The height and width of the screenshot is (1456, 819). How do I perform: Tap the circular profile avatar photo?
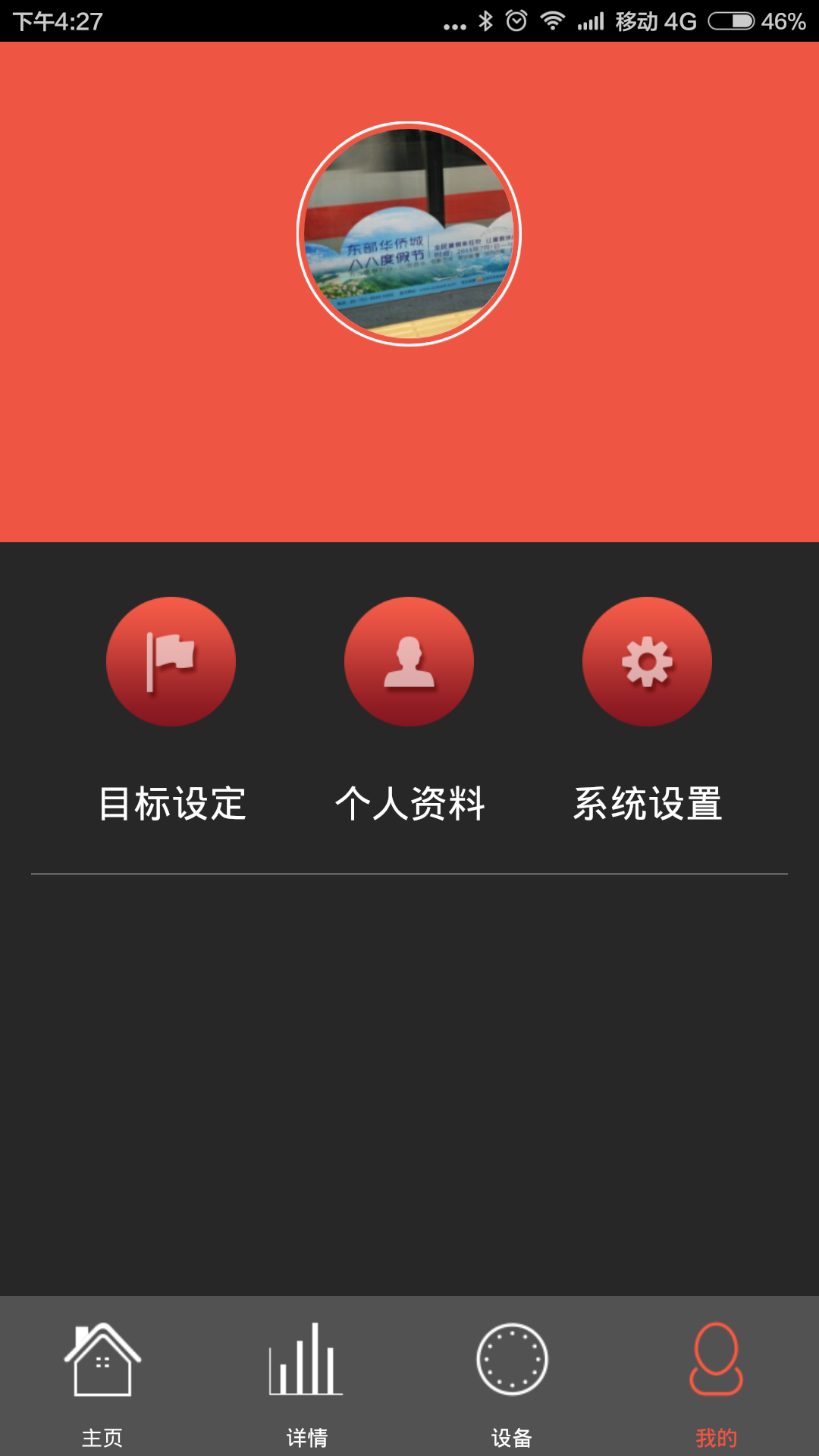point(409,234)
